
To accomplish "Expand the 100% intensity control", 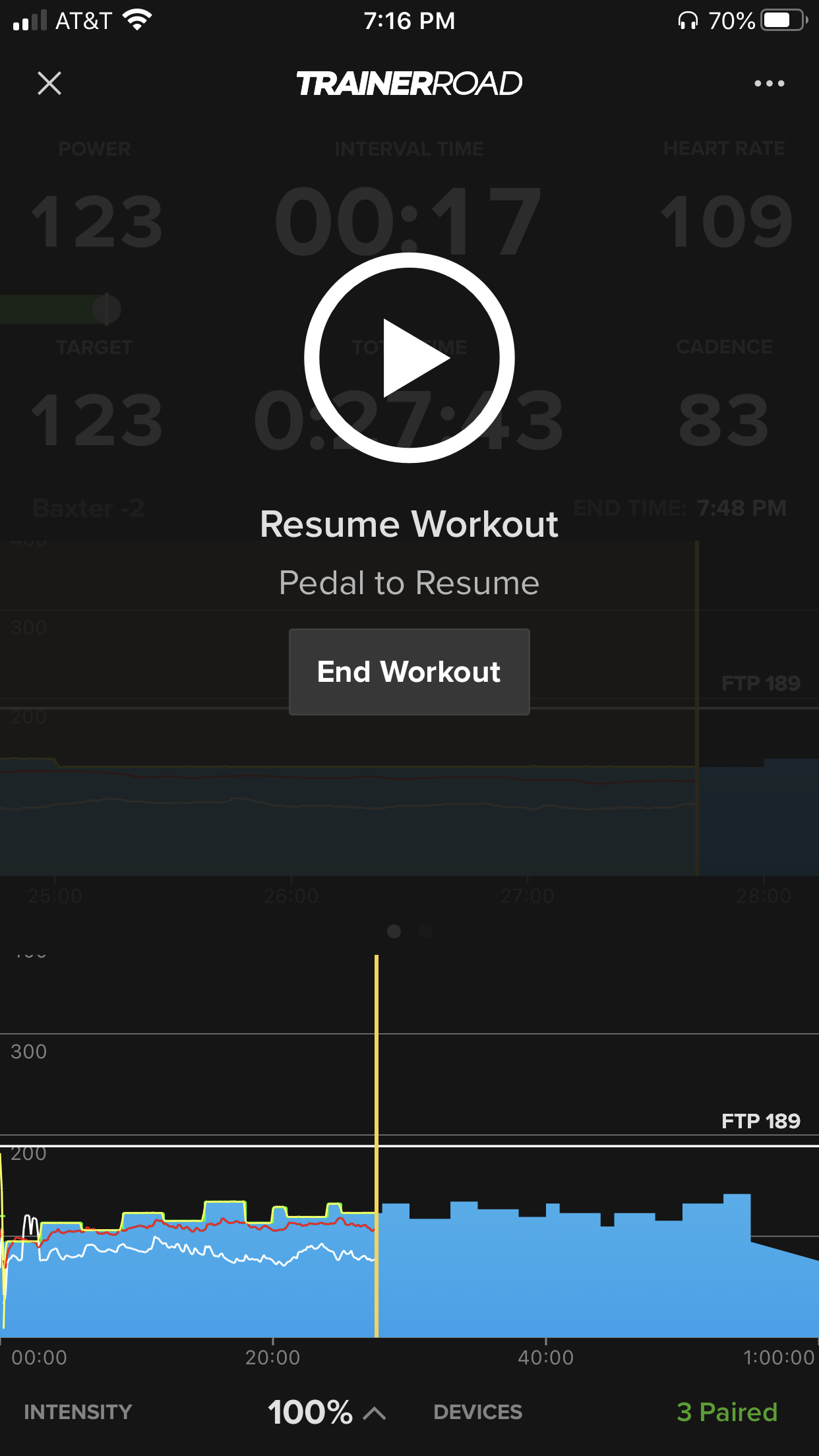I will tap(326, 1412).
